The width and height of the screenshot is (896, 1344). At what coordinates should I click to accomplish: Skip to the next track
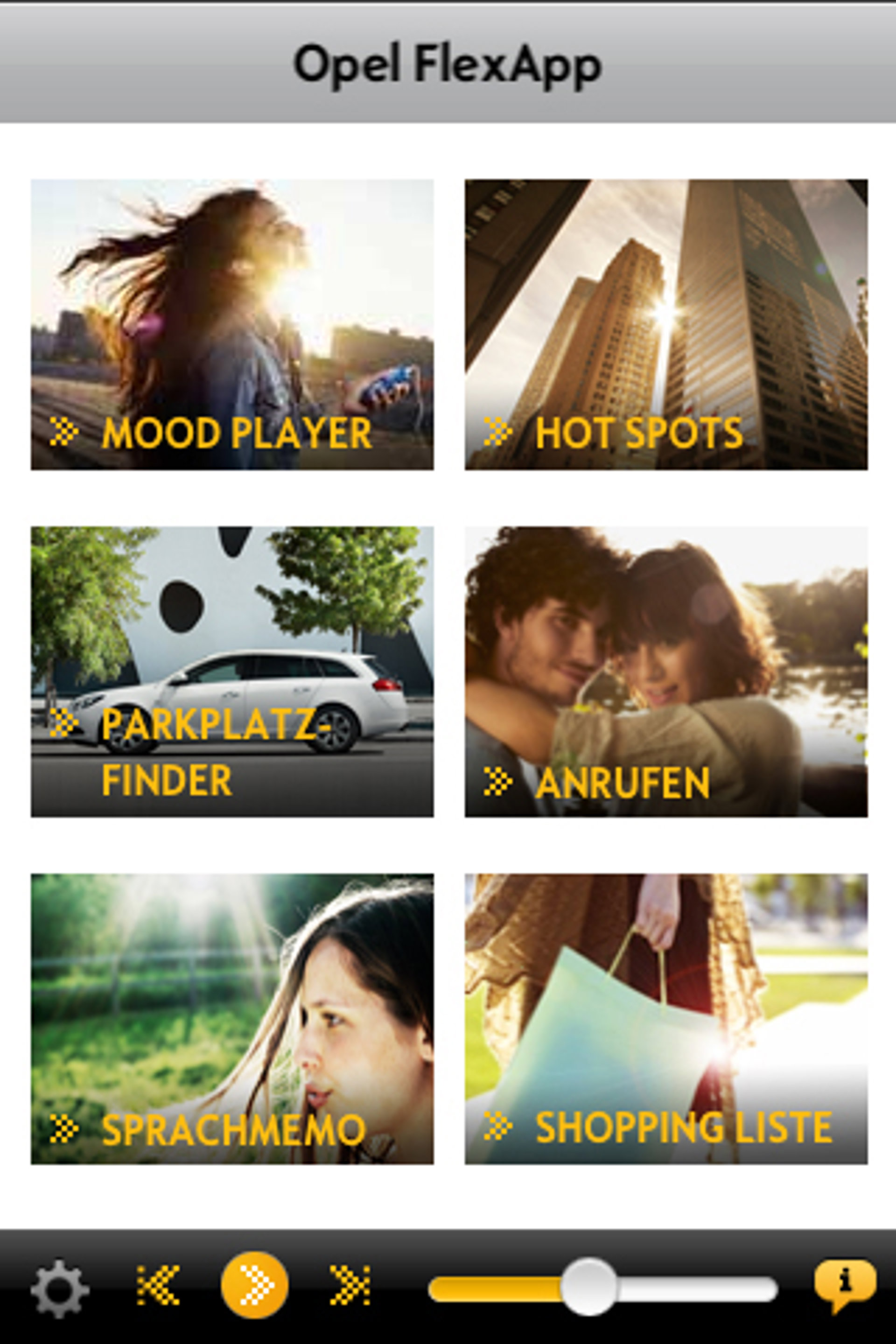[x=350, y=1286]
